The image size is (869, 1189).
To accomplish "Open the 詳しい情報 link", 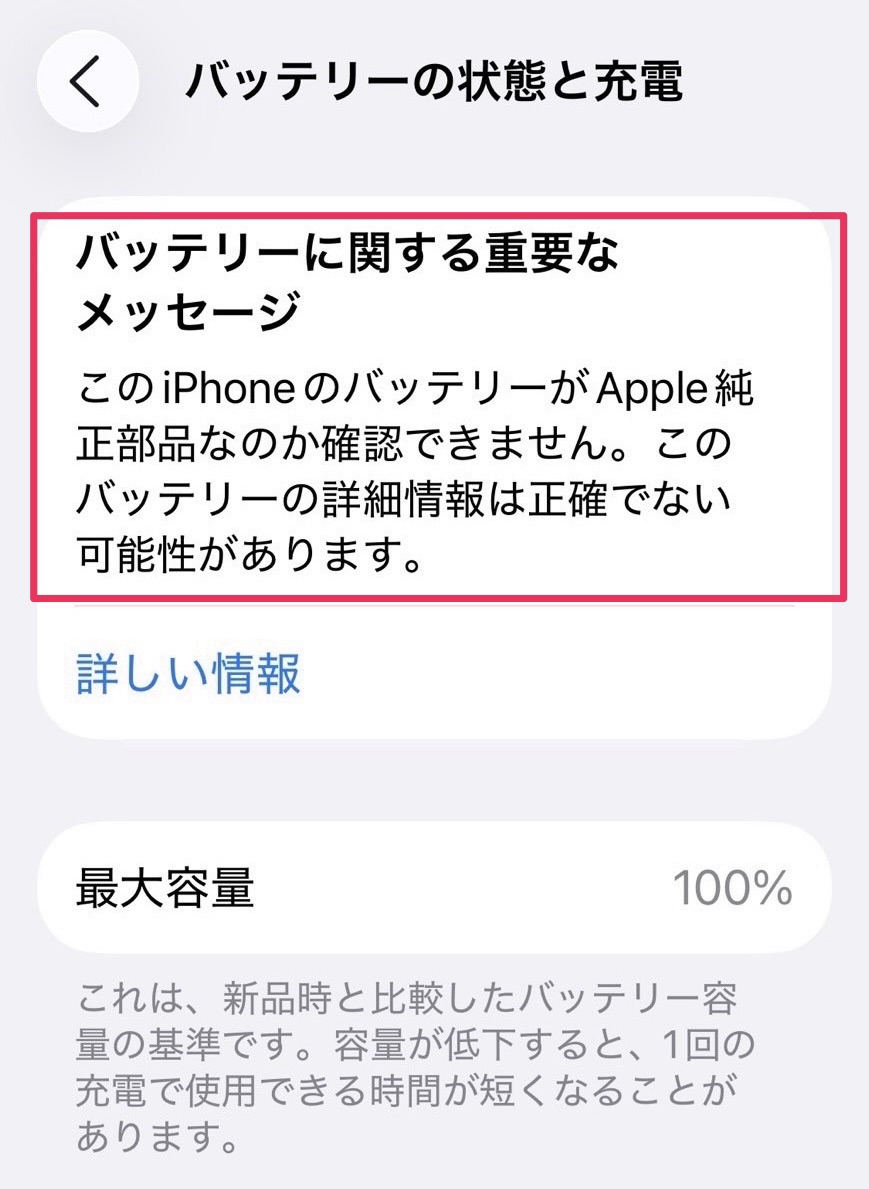I will tap(188, 674).
